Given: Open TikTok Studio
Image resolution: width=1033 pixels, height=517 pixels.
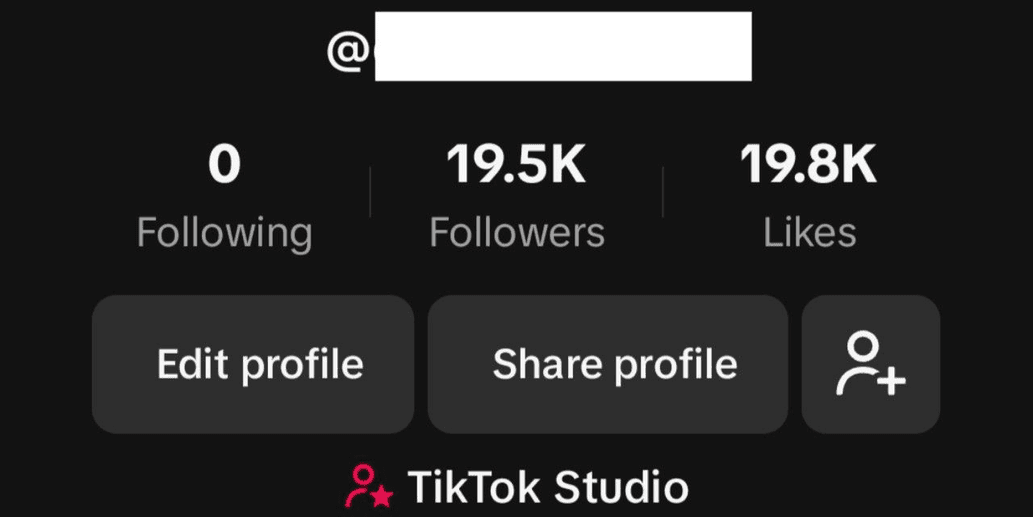Looking at the screenshot, I should tap(517, 488).
